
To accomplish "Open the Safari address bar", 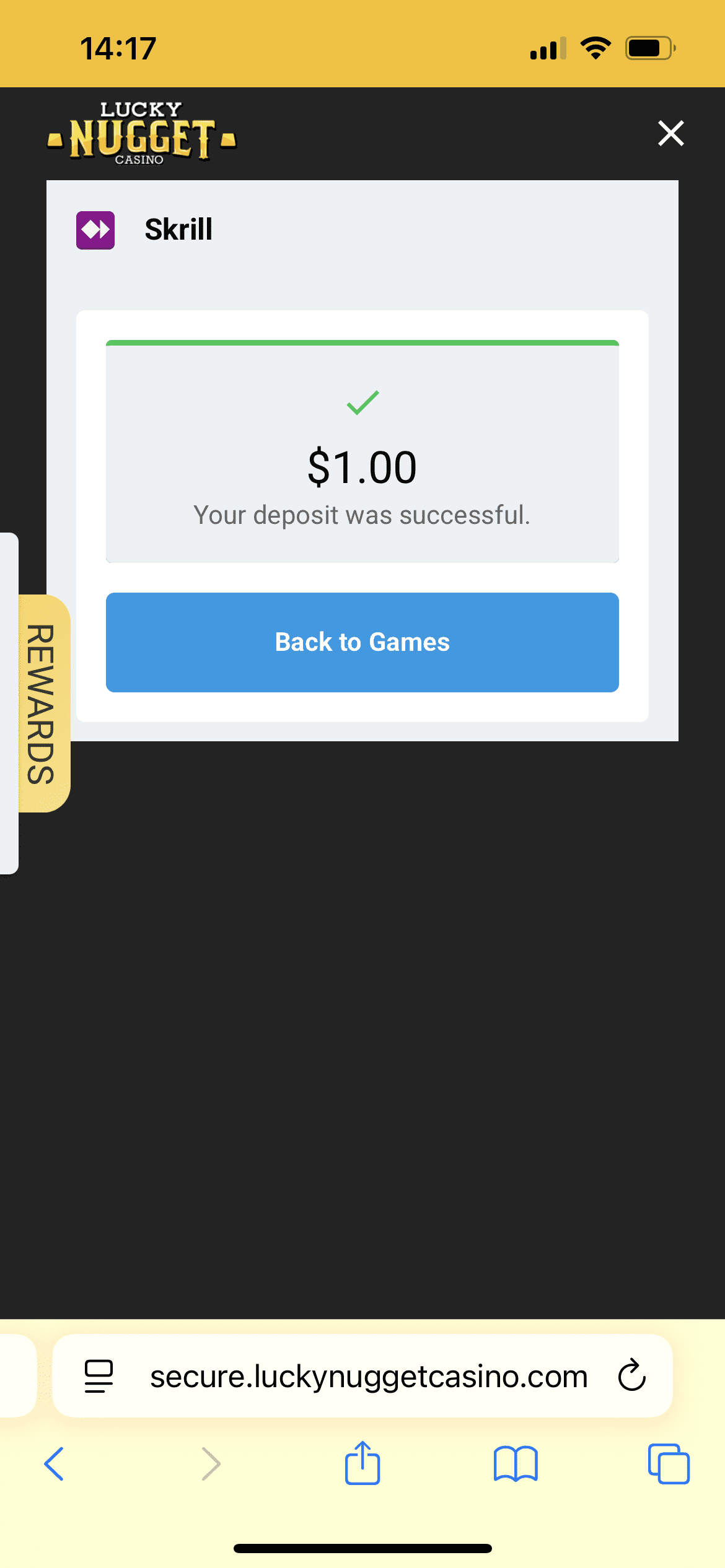I will click(x=368, y=1377).
